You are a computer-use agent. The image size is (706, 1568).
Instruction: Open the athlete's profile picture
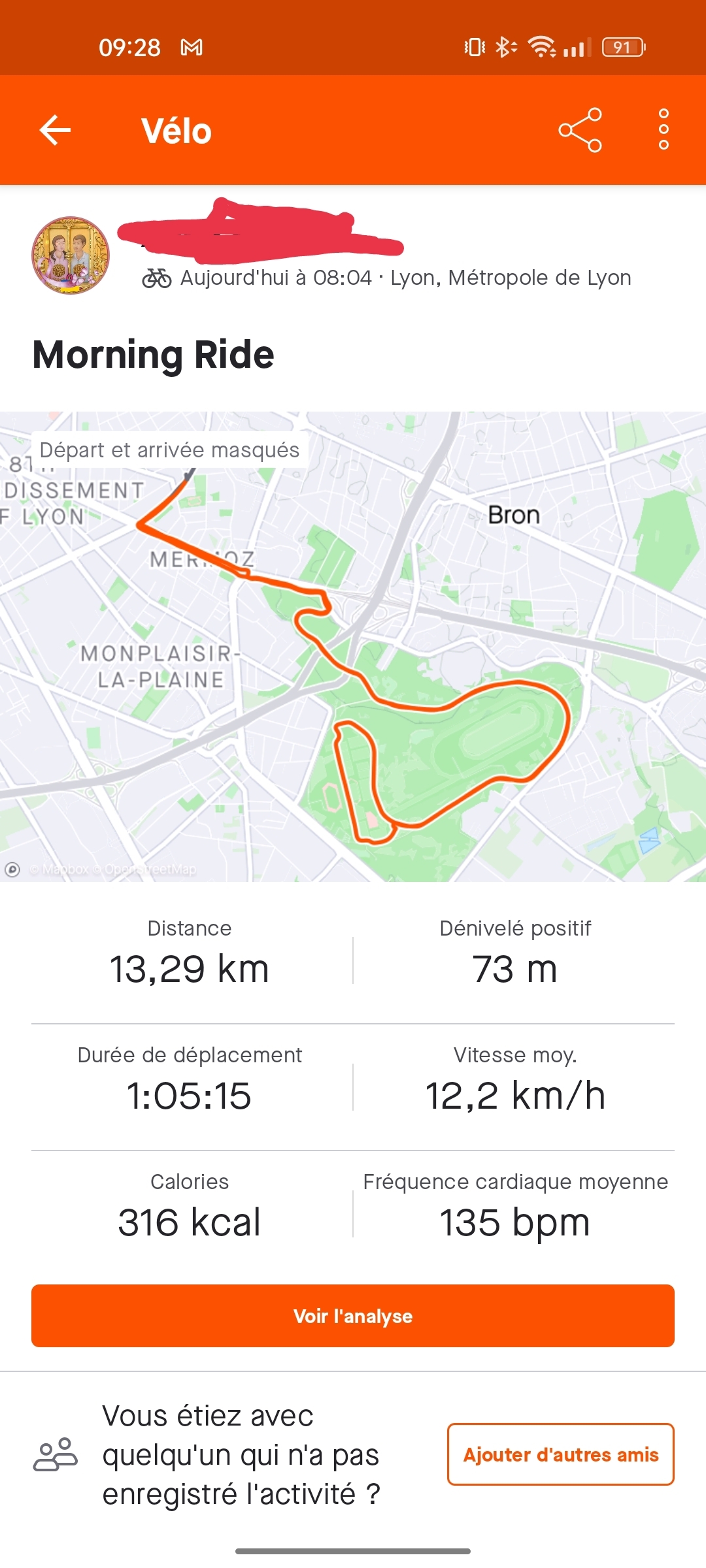coord(71,255)
